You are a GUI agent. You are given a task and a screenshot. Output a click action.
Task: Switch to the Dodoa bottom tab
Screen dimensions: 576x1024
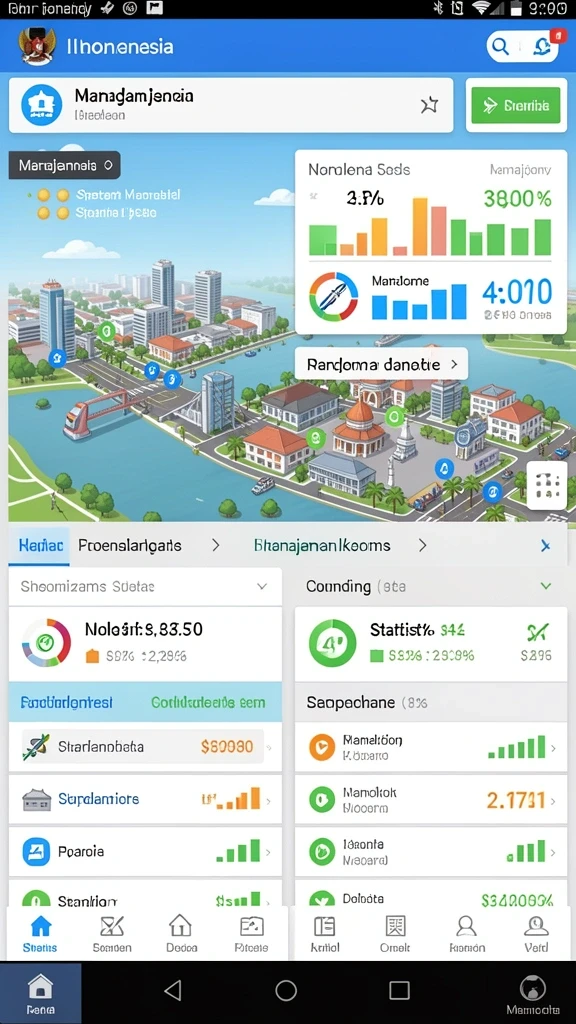tap(180, 934)
